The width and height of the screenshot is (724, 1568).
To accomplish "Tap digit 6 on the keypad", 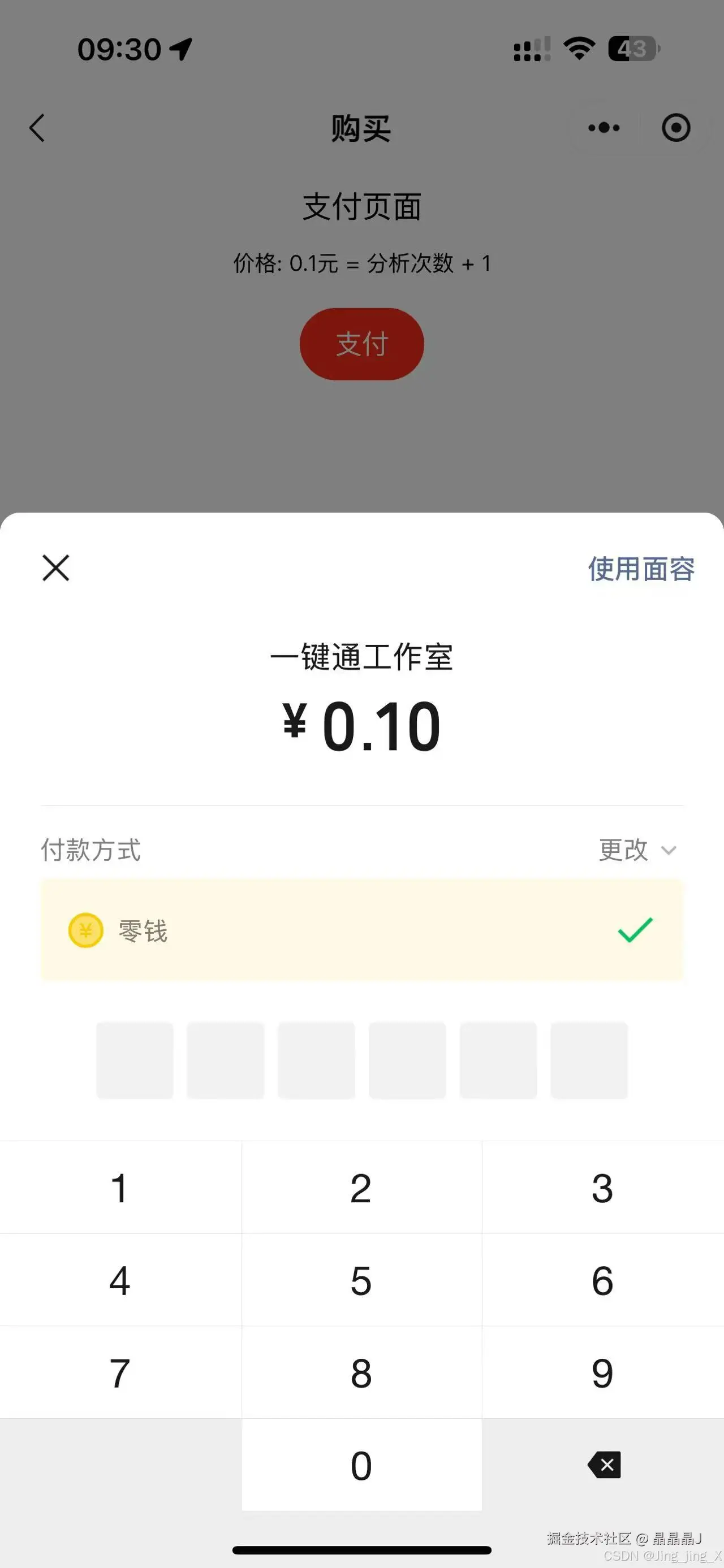I will point(602,1281).
